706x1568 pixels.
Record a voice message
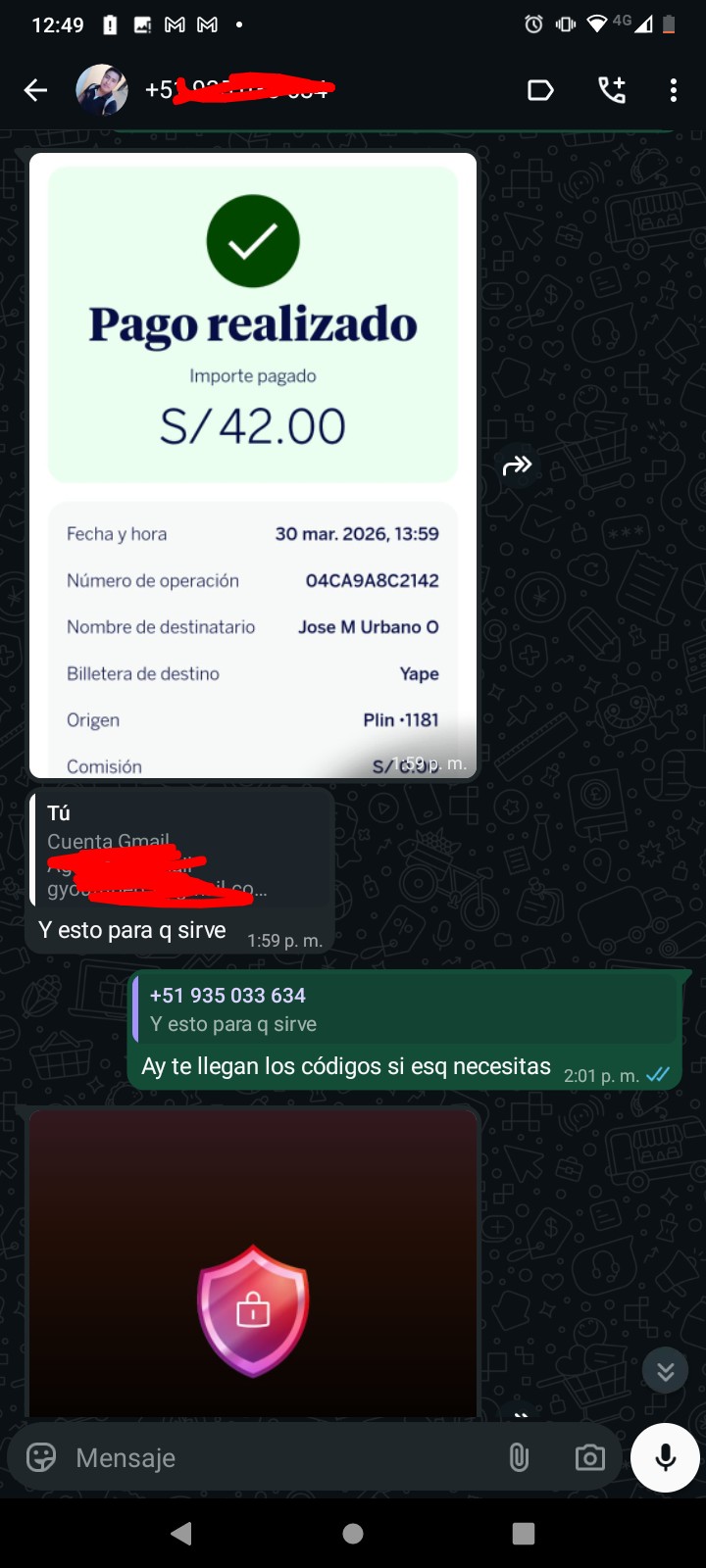665,1457
